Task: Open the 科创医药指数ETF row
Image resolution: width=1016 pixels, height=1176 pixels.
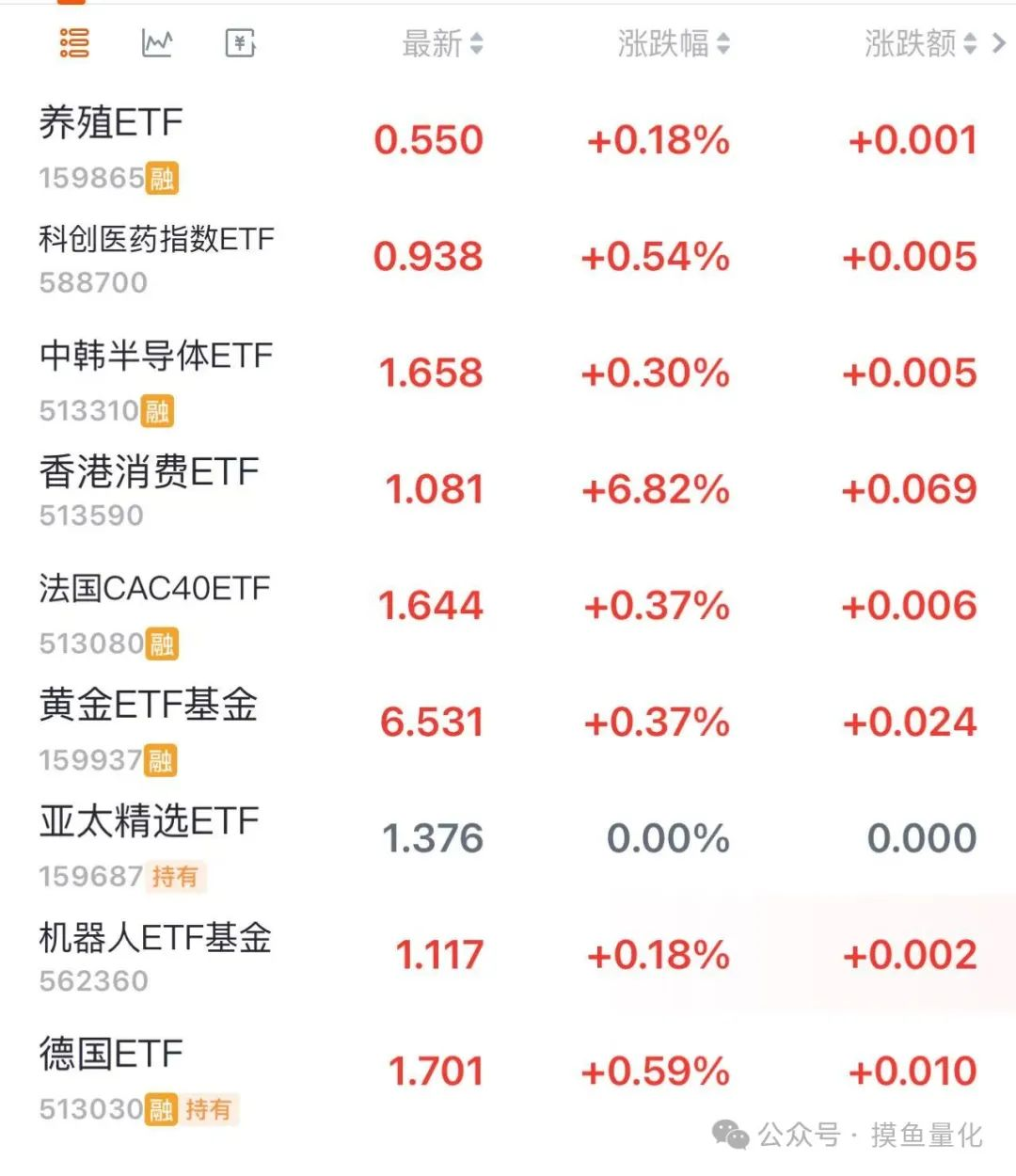Action: pos(156,240)
